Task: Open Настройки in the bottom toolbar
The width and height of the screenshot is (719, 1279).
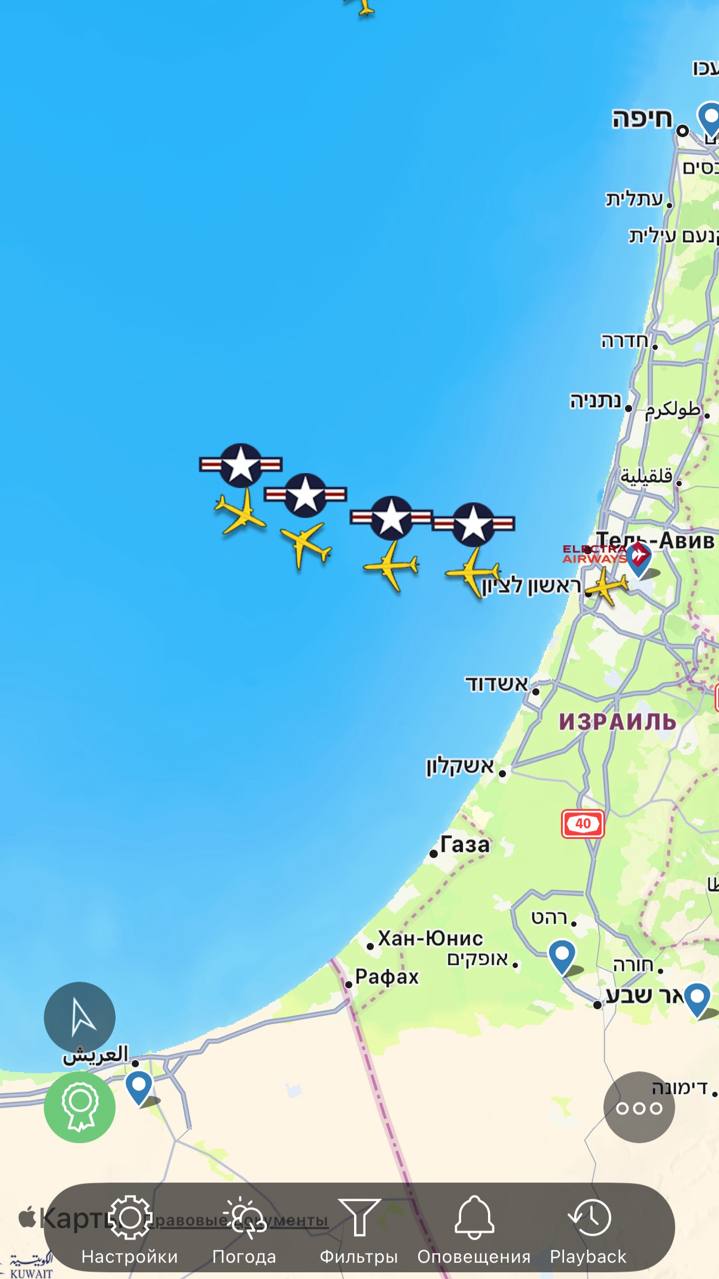Action: coord(129,1230)
